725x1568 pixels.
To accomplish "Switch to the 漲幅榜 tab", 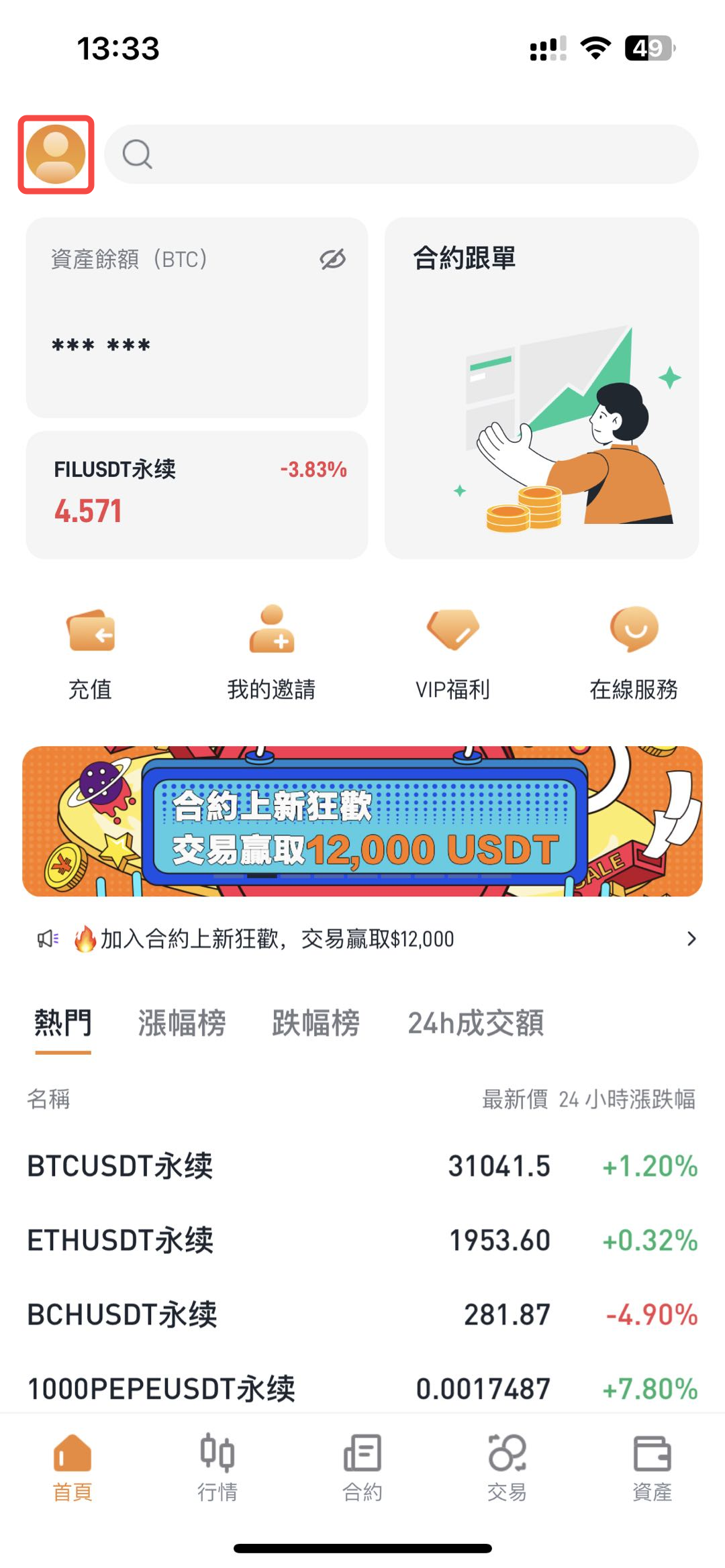I will (182, 1023).
